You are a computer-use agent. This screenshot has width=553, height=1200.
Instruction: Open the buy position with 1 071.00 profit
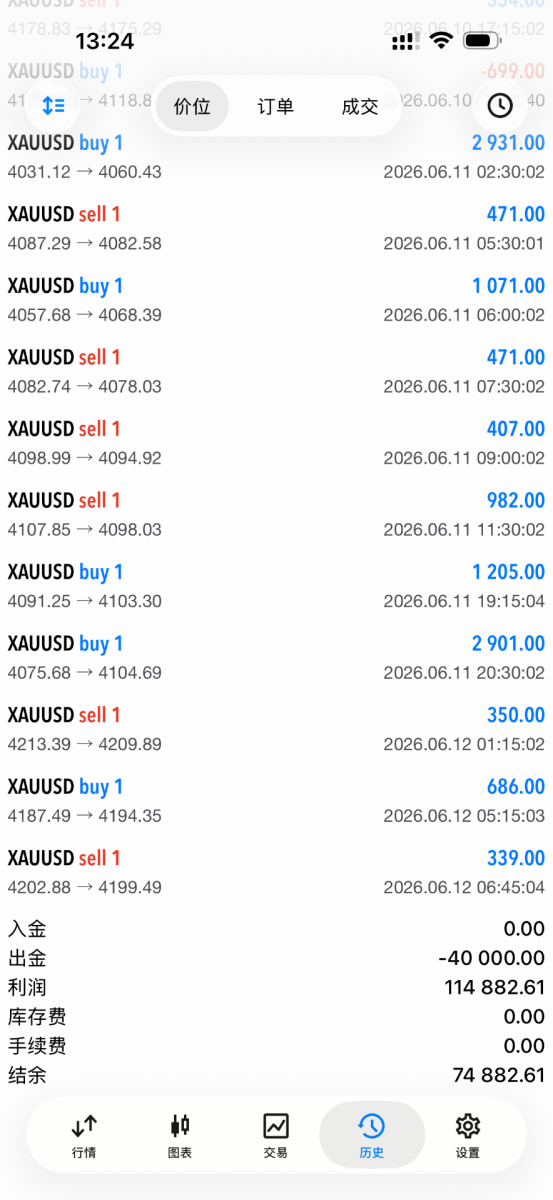pos(276,300)
